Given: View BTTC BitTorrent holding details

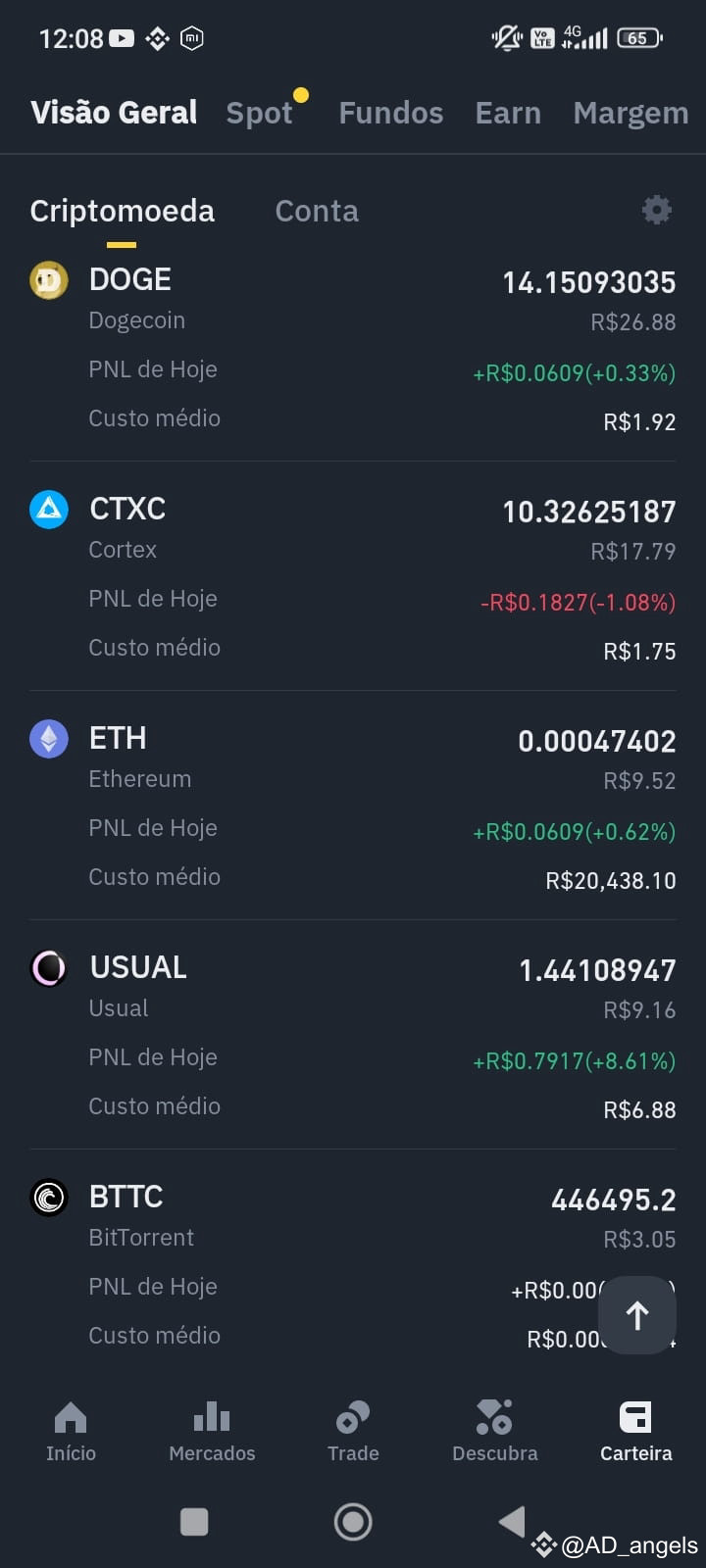Looking at the screenshot, I should tap(353, 1265).
